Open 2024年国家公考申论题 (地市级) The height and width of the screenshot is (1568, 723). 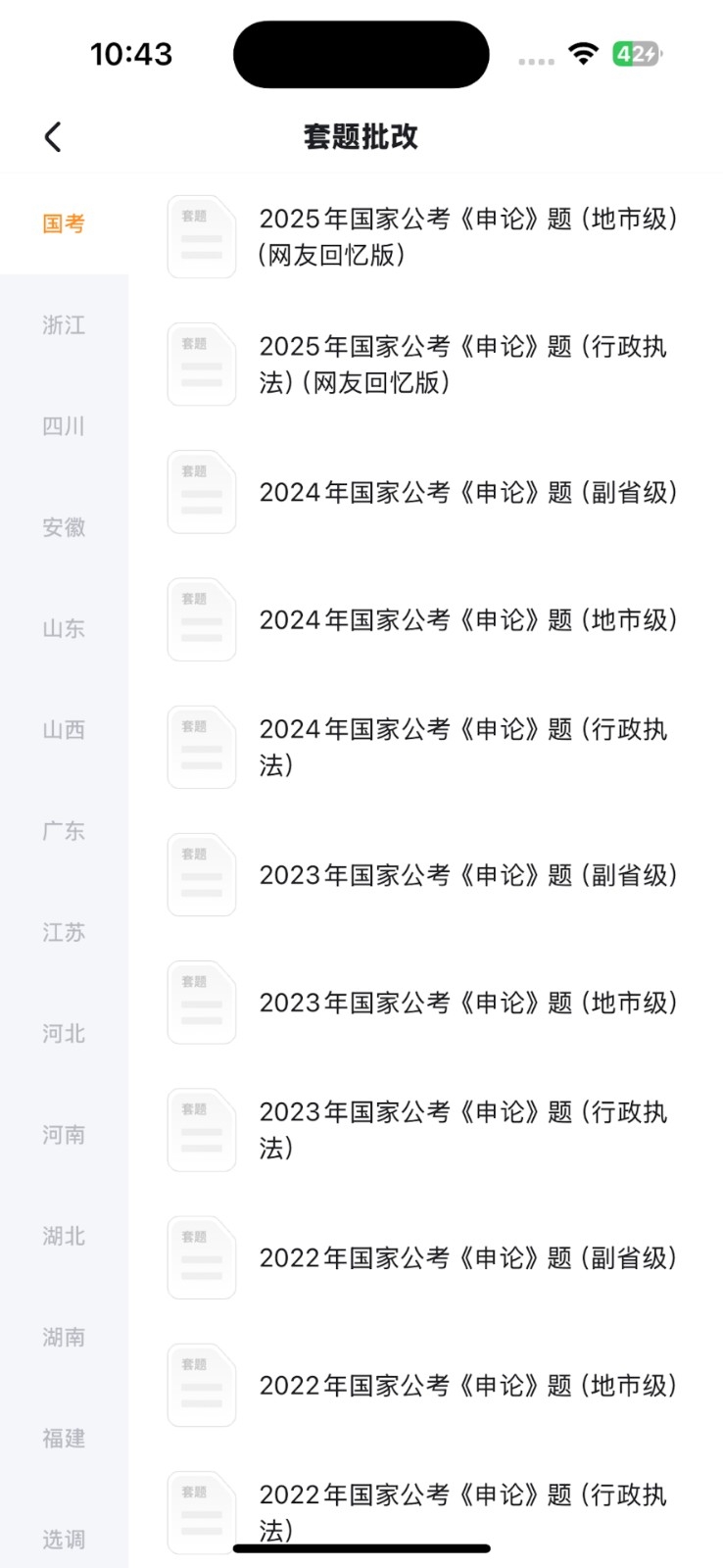[425, 619]
